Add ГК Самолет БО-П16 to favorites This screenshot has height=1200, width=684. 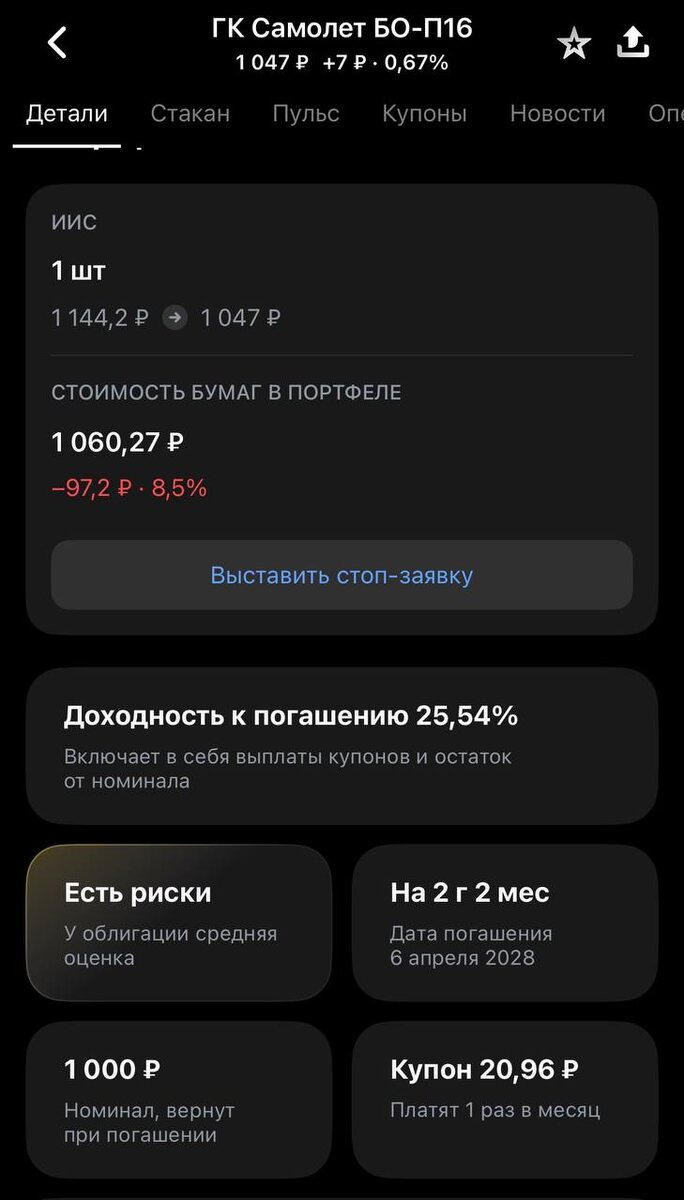pyautogui.click(x=574, y=44)
